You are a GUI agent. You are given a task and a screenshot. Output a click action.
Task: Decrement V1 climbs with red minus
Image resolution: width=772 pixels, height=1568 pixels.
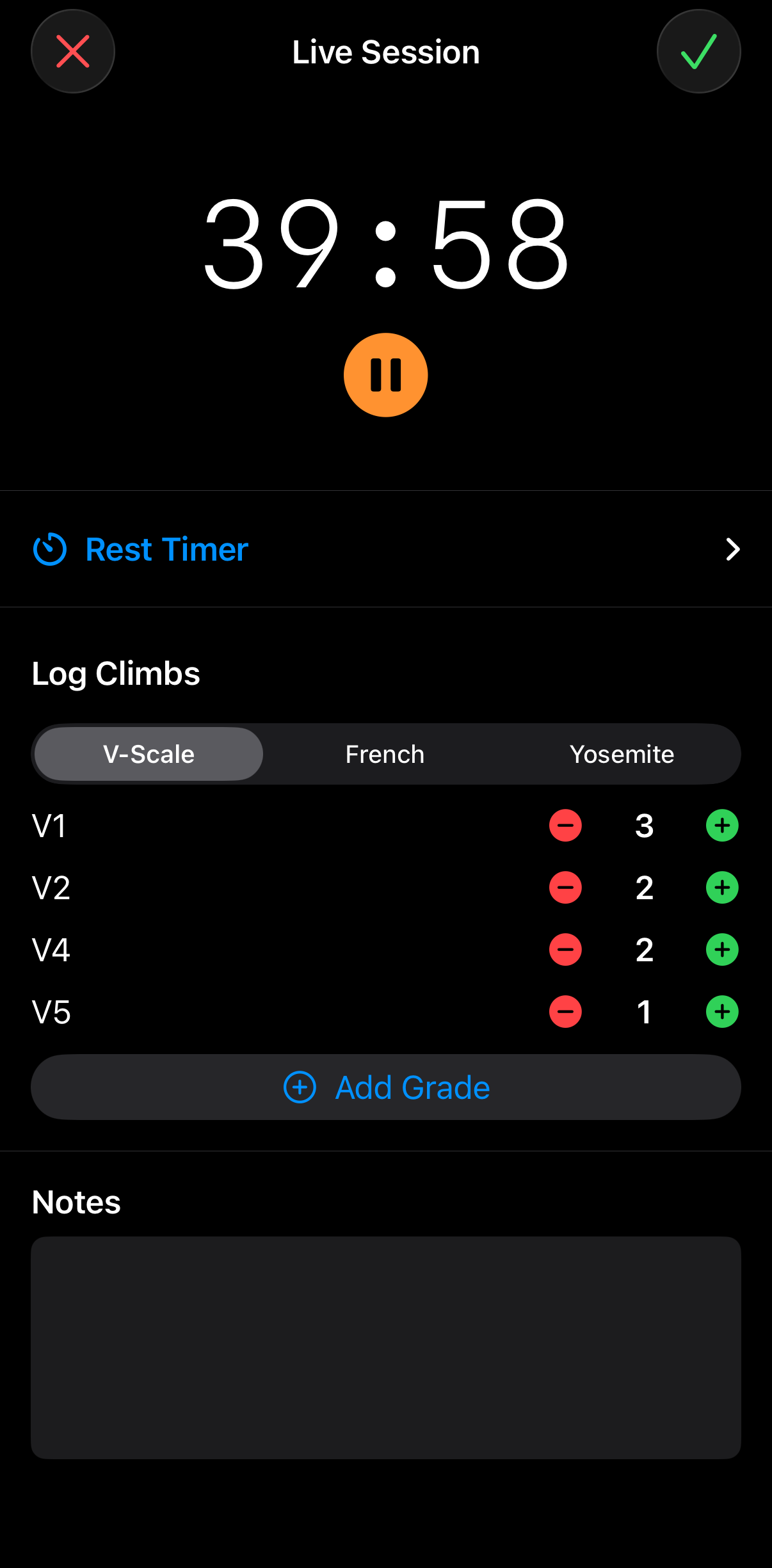(565, 826)
